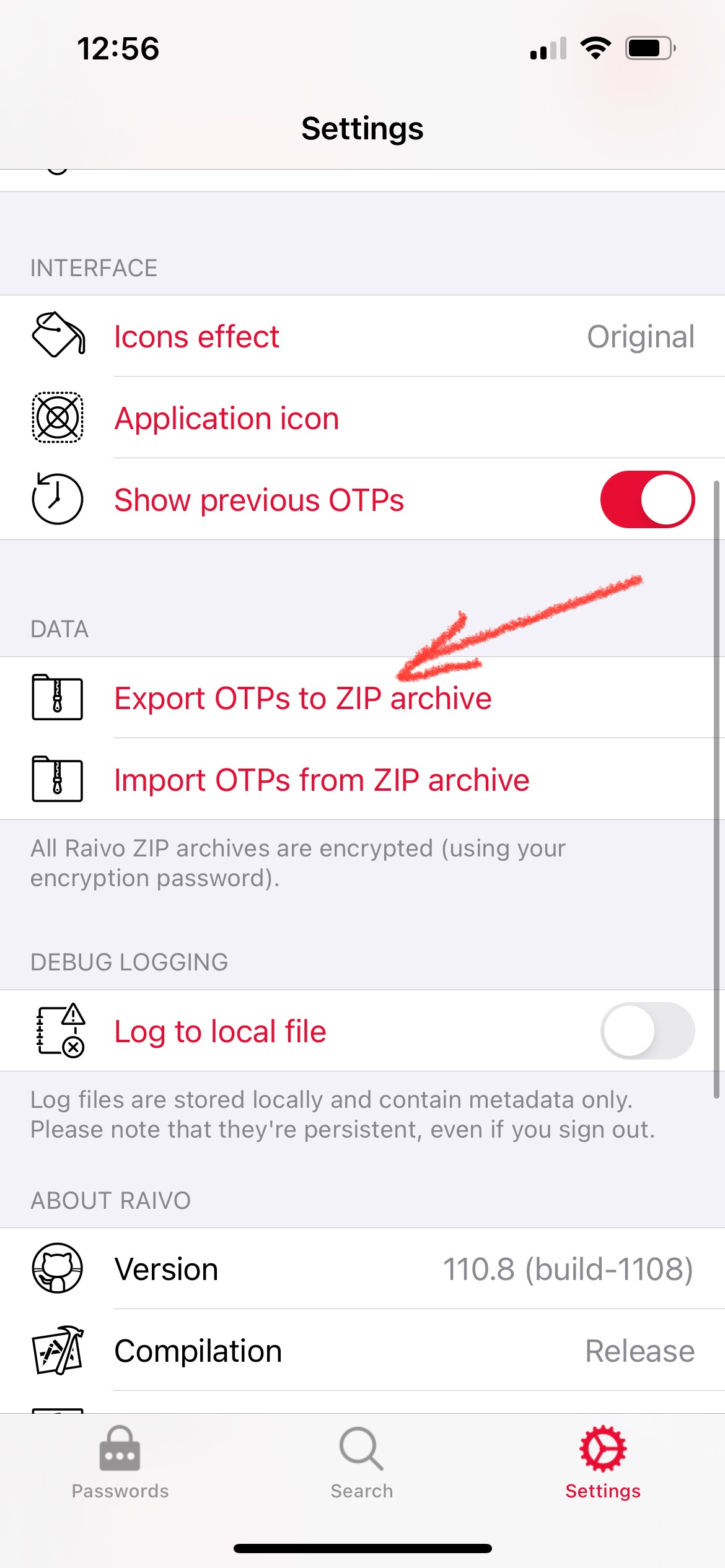Switch to the Search tab
This screenshot has height=1568, width=725.
362,1463
